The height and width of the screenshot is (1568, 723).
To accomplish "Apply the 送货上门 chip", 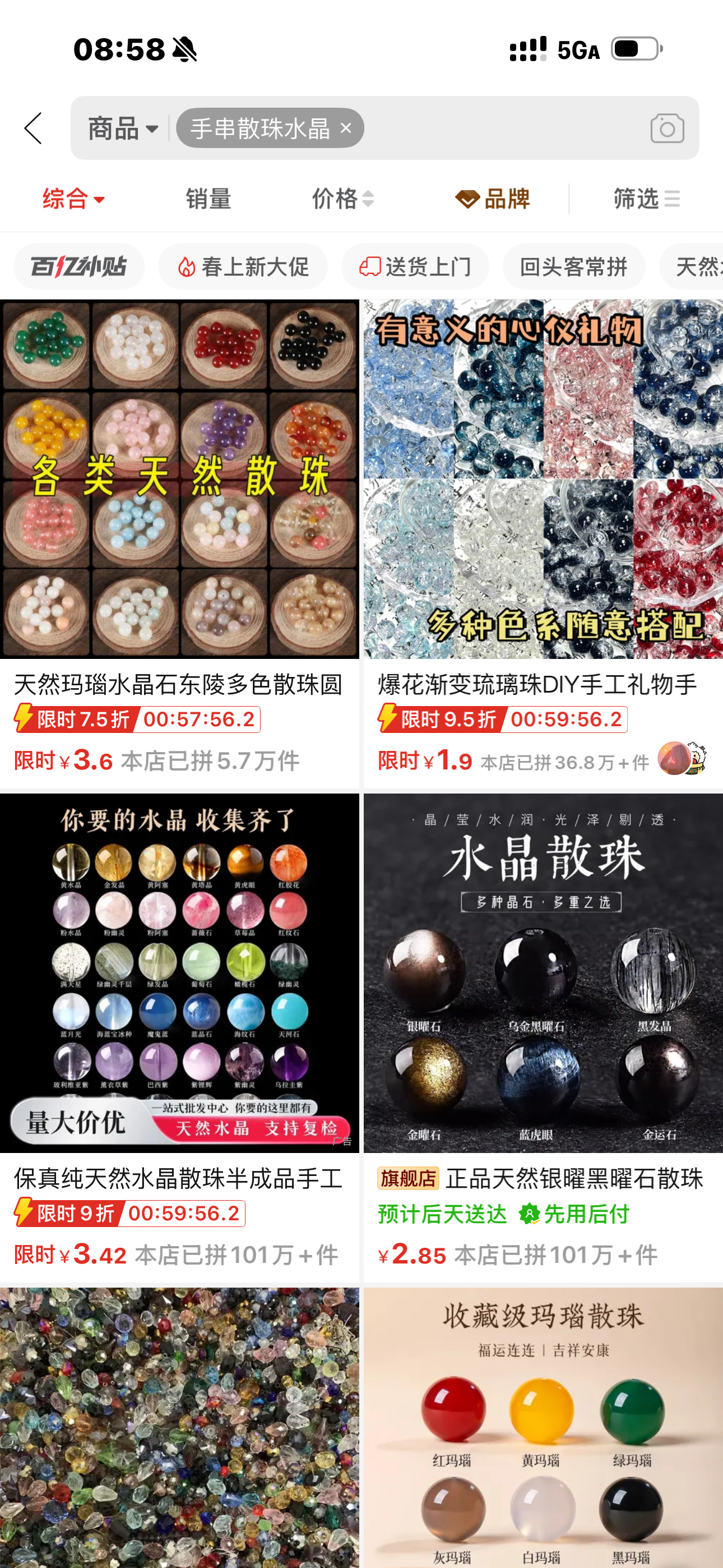I will 415,266.
